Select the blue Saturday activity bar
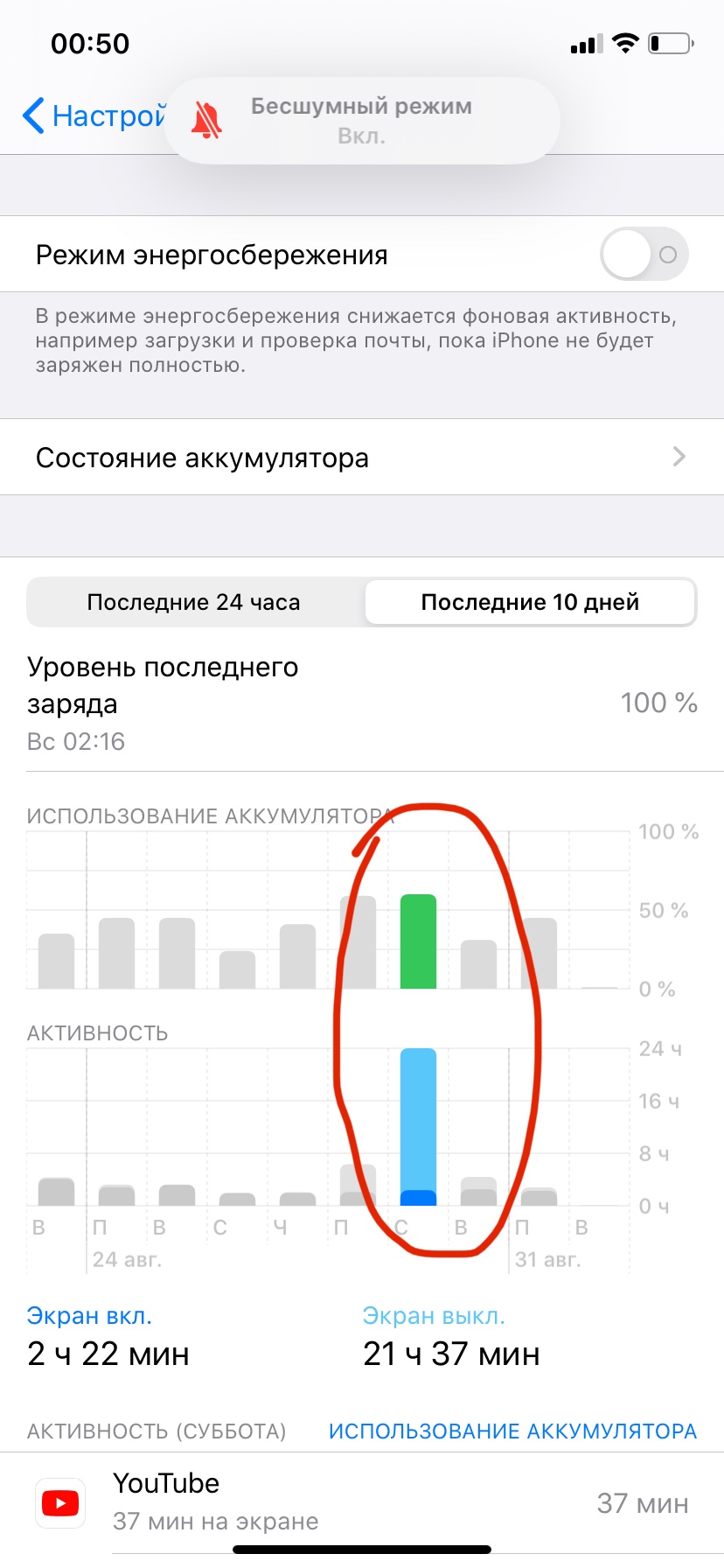This screenshot has width=724, height=1568. (x=418, y=1127)
